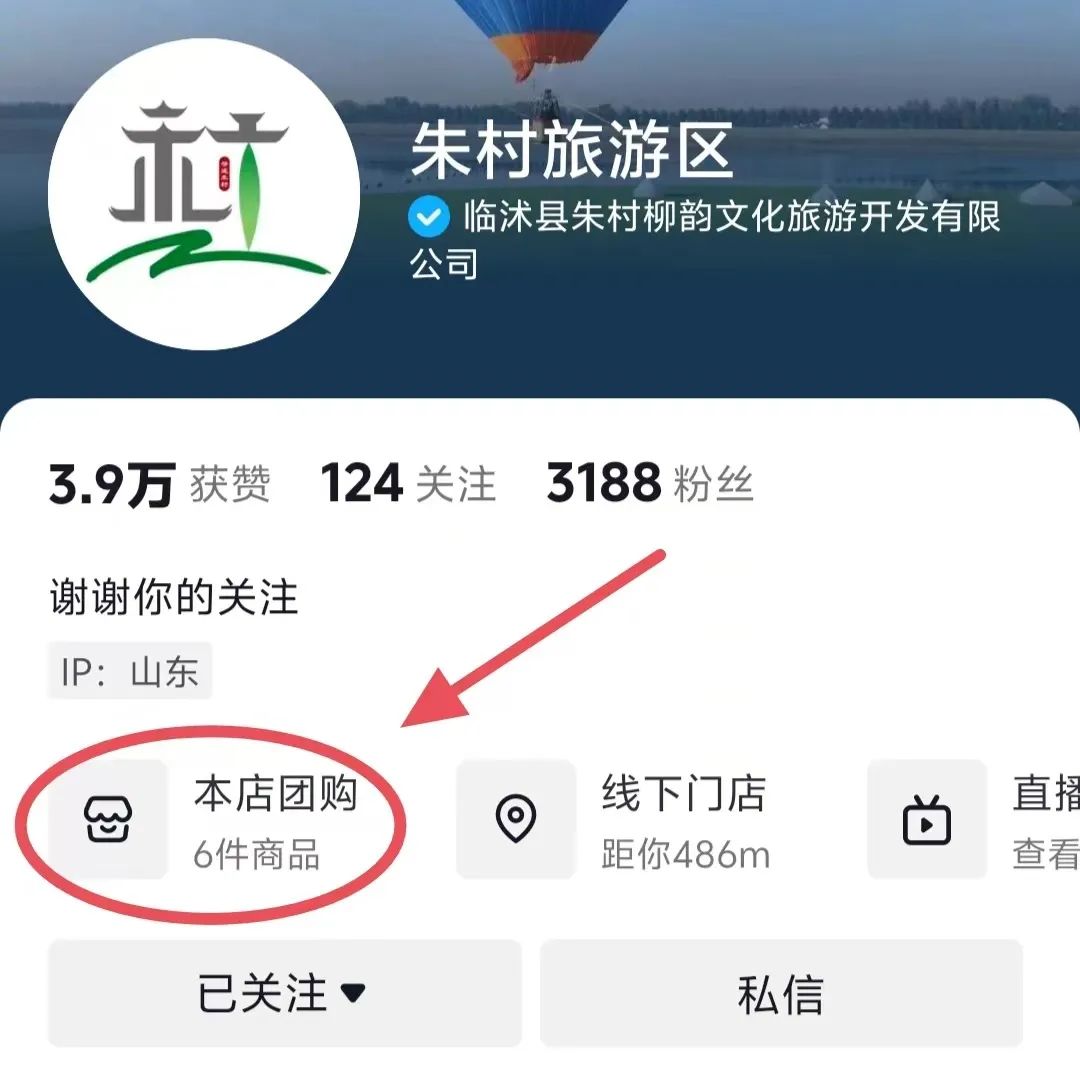
Task: Open 线下门店 offline store location
Action: click(x=615, y=820)
